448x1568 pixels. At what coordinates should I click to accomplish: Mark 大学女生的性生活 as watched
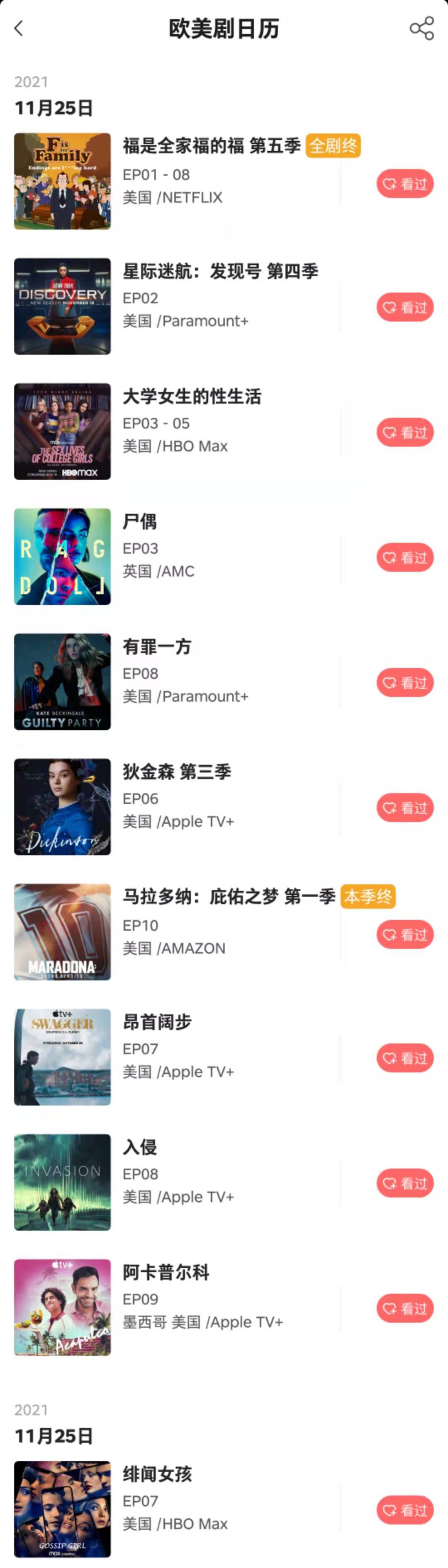pyautogui.click(x=405, y=432)
